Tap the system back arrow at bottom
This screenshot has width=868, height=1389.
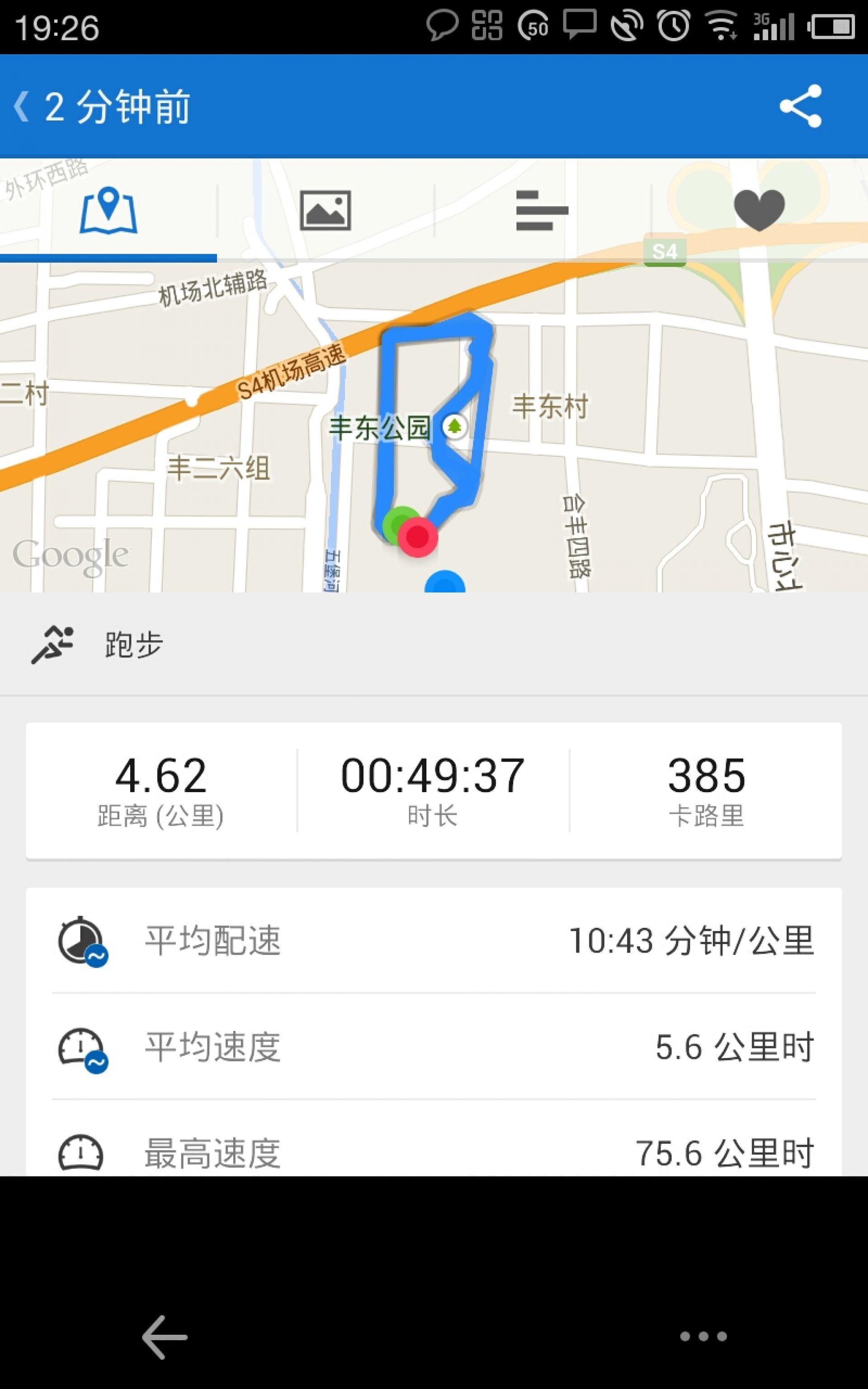pos(165,1337)
